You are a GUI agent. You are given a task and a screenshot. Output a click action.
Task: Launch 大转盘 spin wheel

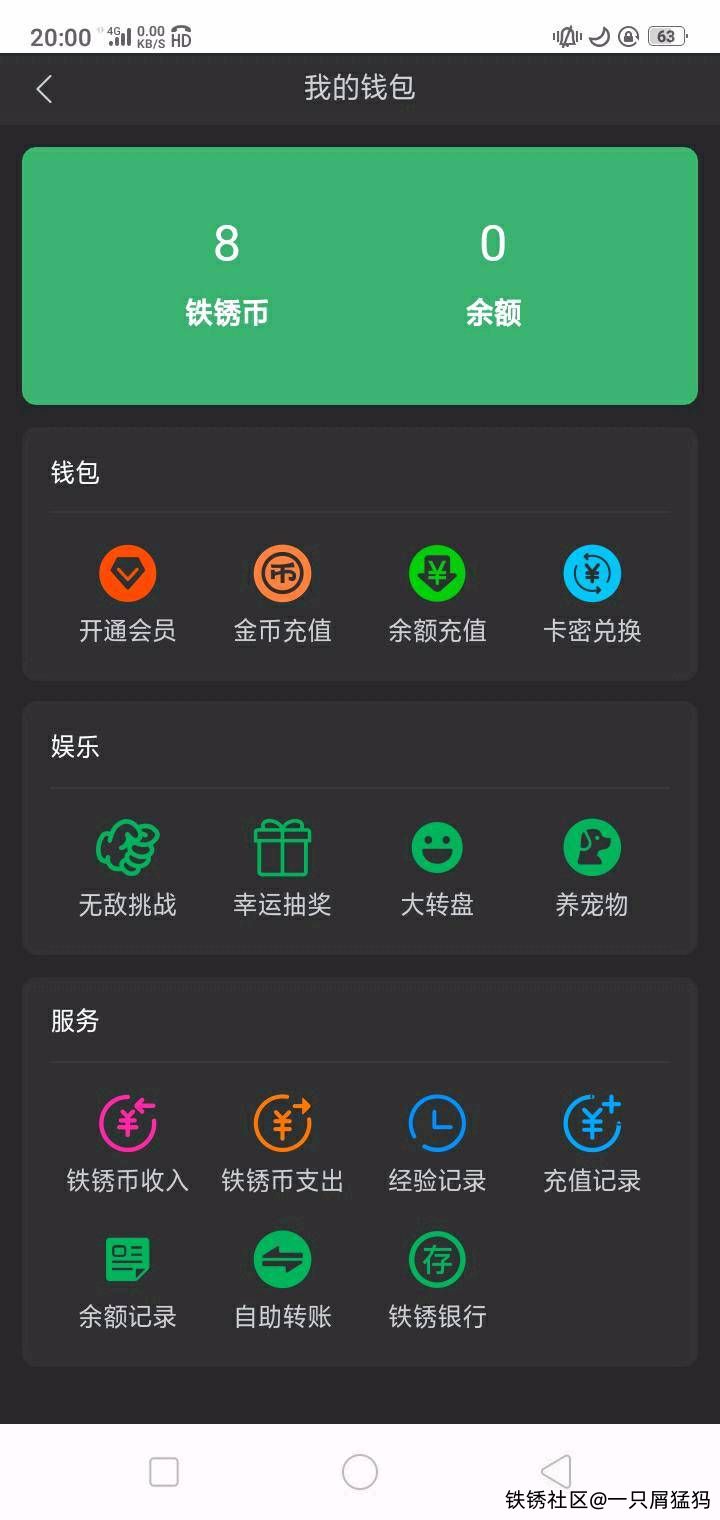[x=437, y=866]
